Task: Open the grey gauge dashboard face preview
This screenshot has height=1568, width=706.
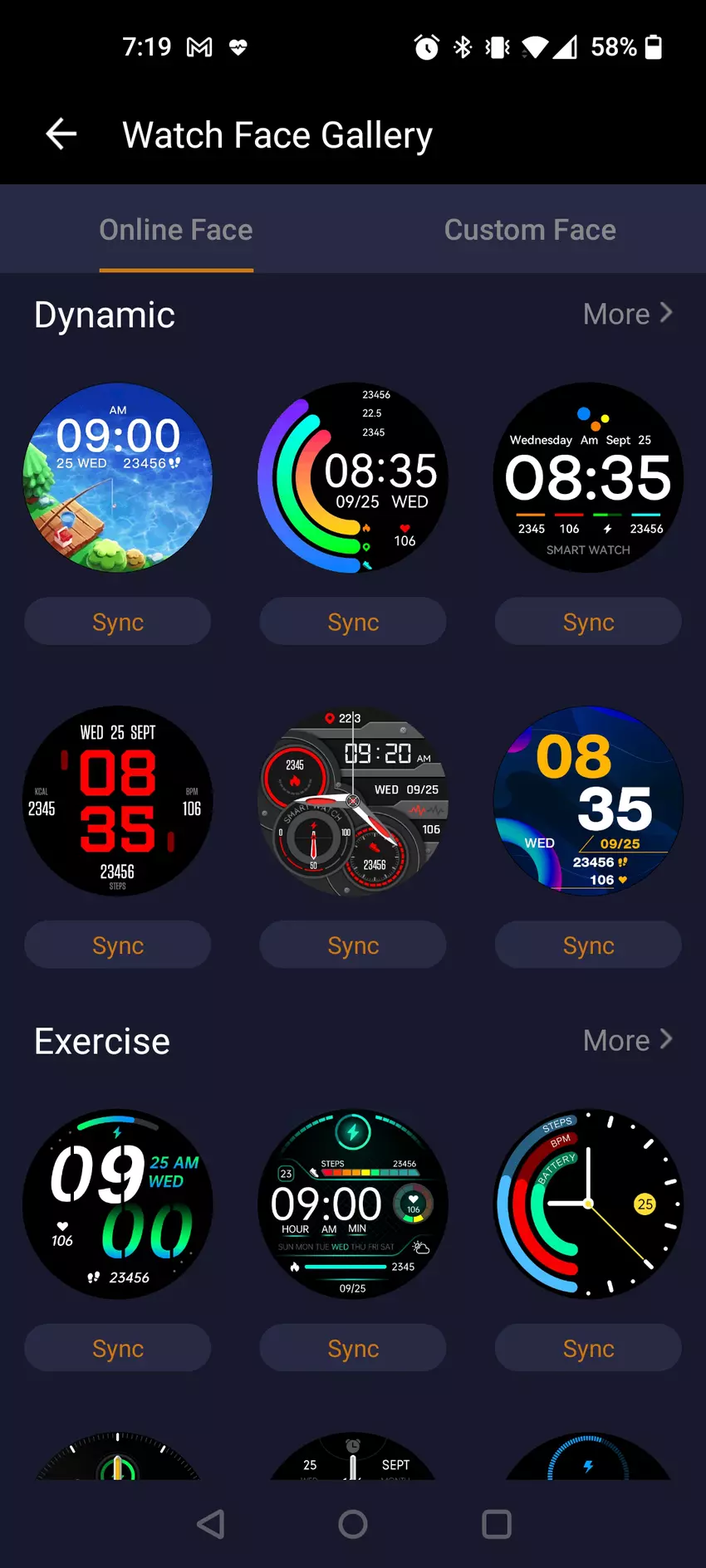Action: (x=353, y=801)
